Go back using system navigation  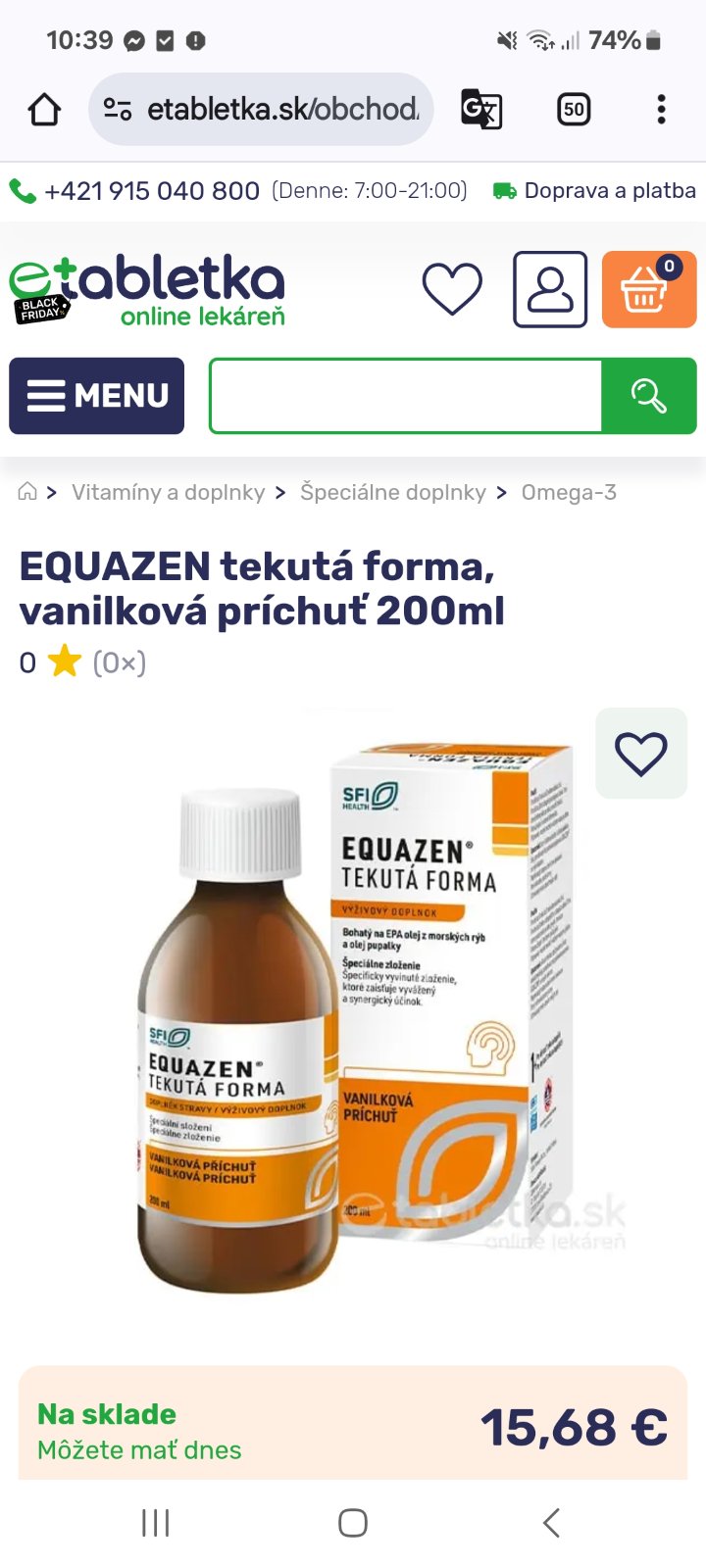551,1523
